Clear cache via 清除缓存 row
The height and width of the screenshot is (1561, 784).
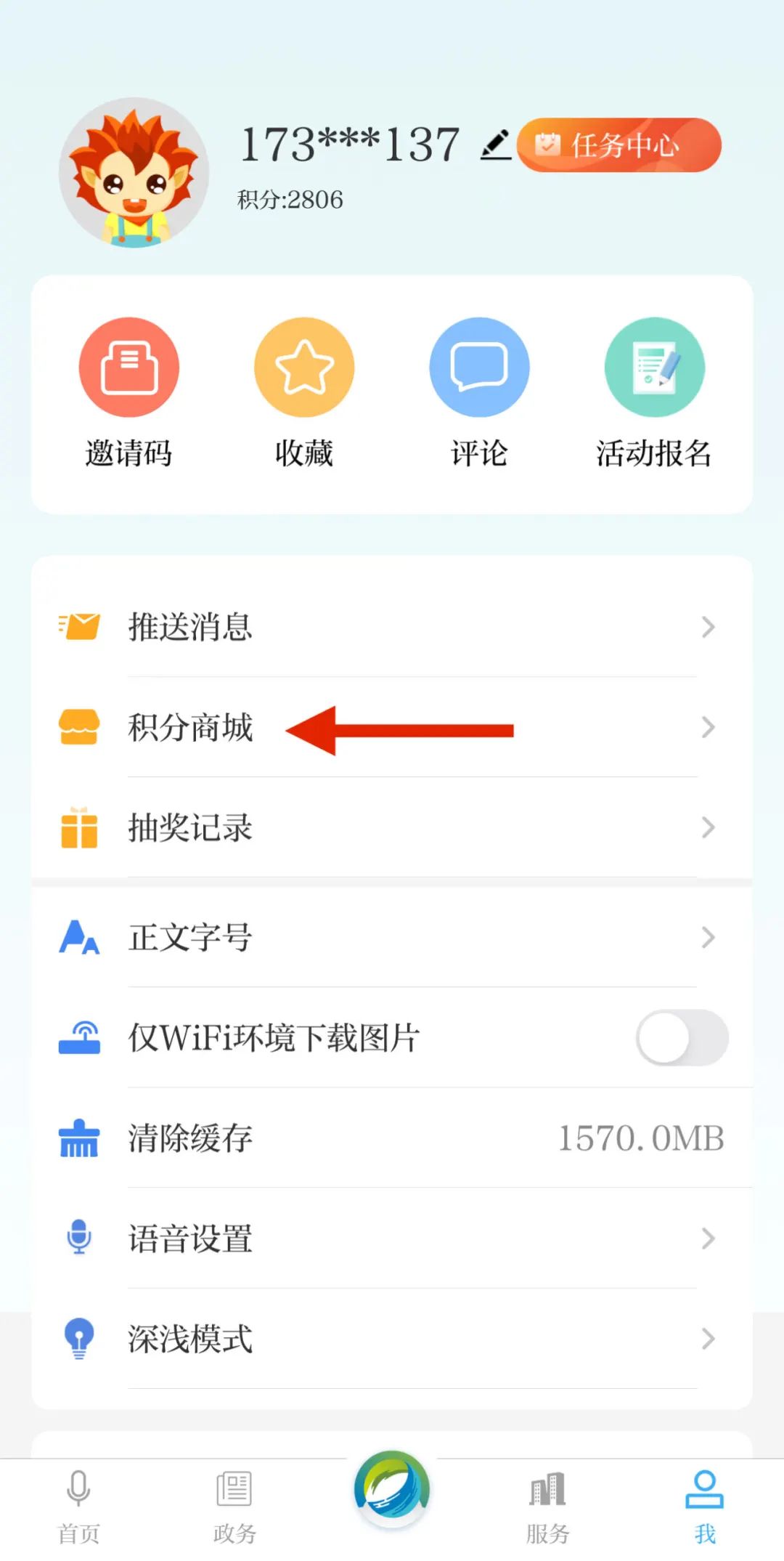(392, 1138)
